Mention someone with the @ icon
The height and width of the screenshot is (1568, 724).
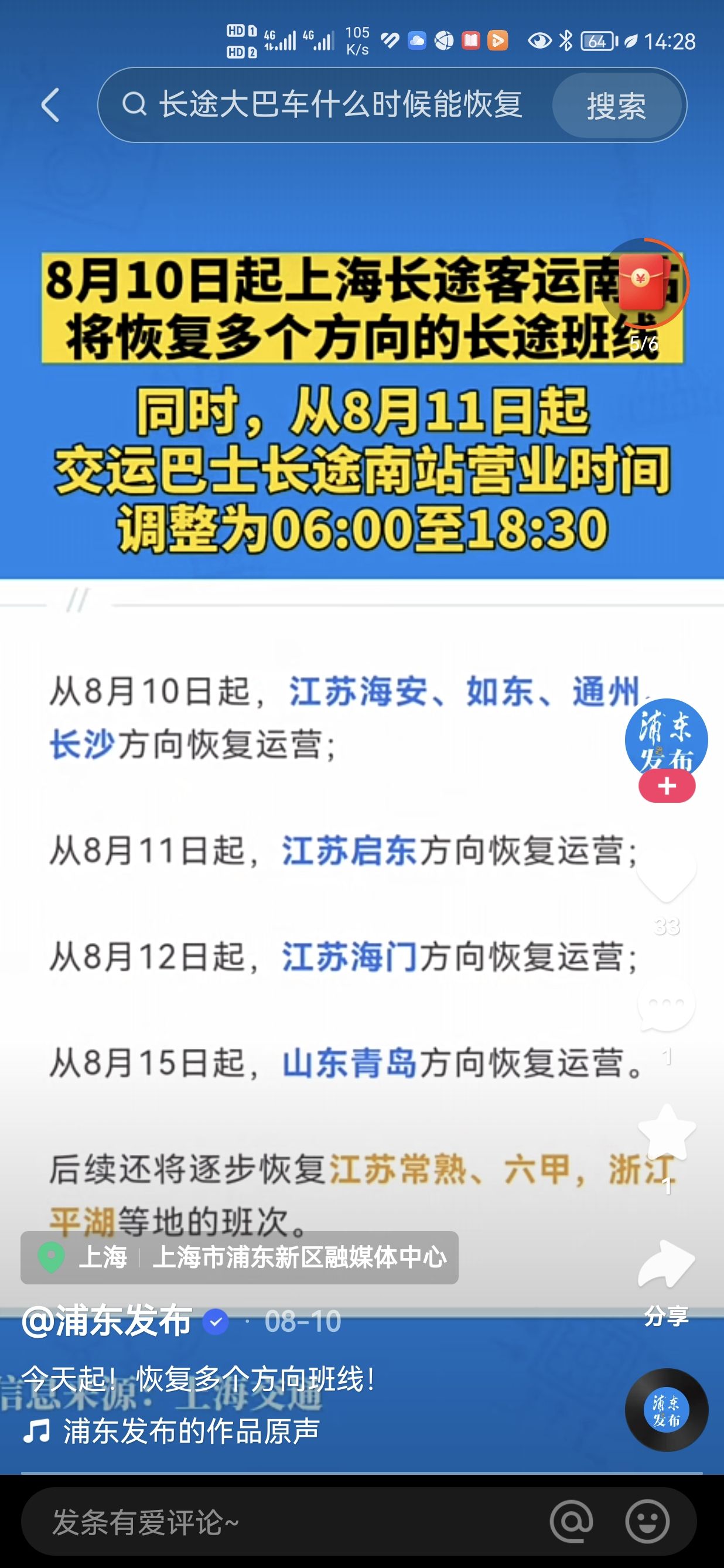[x=571, y=1522]
